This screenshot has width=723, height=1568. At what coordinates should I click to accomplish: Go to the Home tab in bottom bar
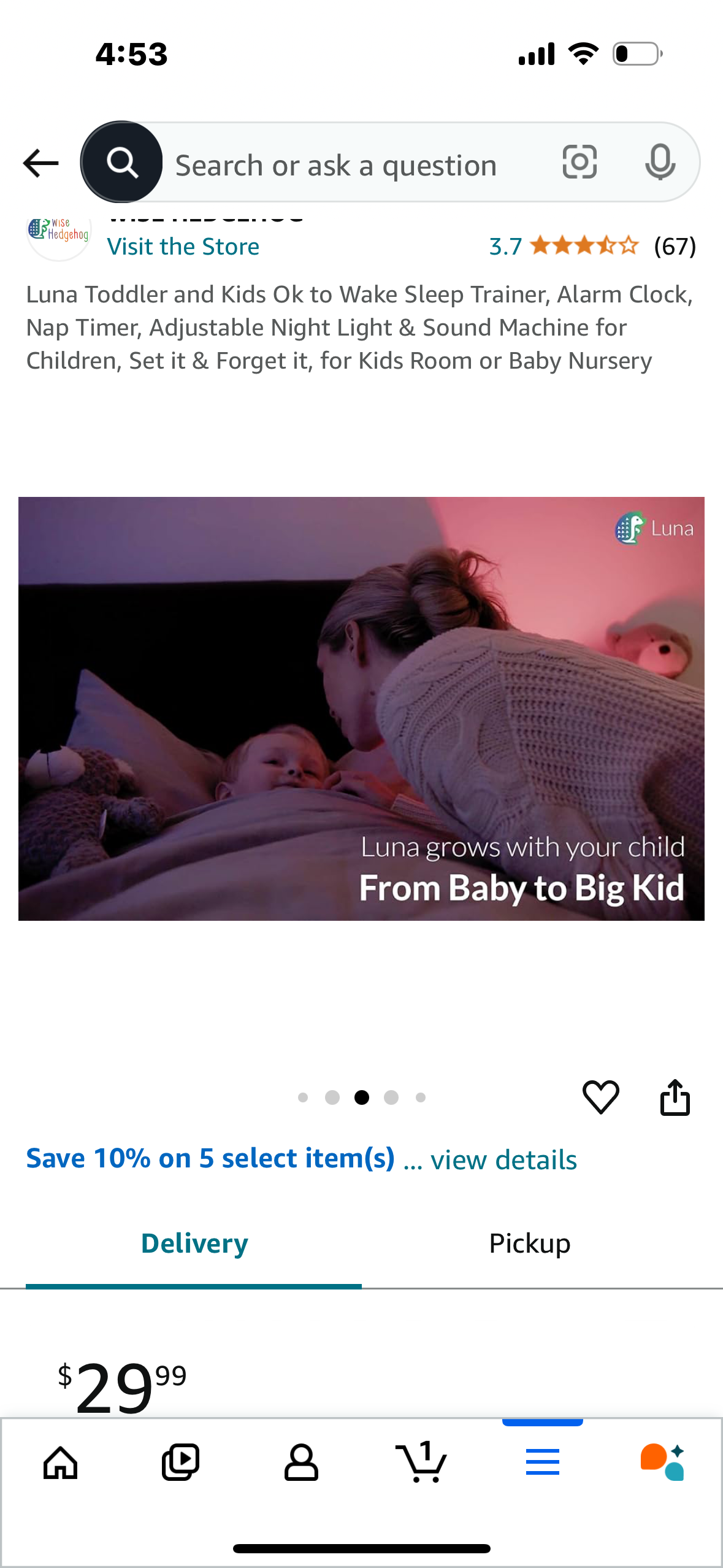(61, 1462)
